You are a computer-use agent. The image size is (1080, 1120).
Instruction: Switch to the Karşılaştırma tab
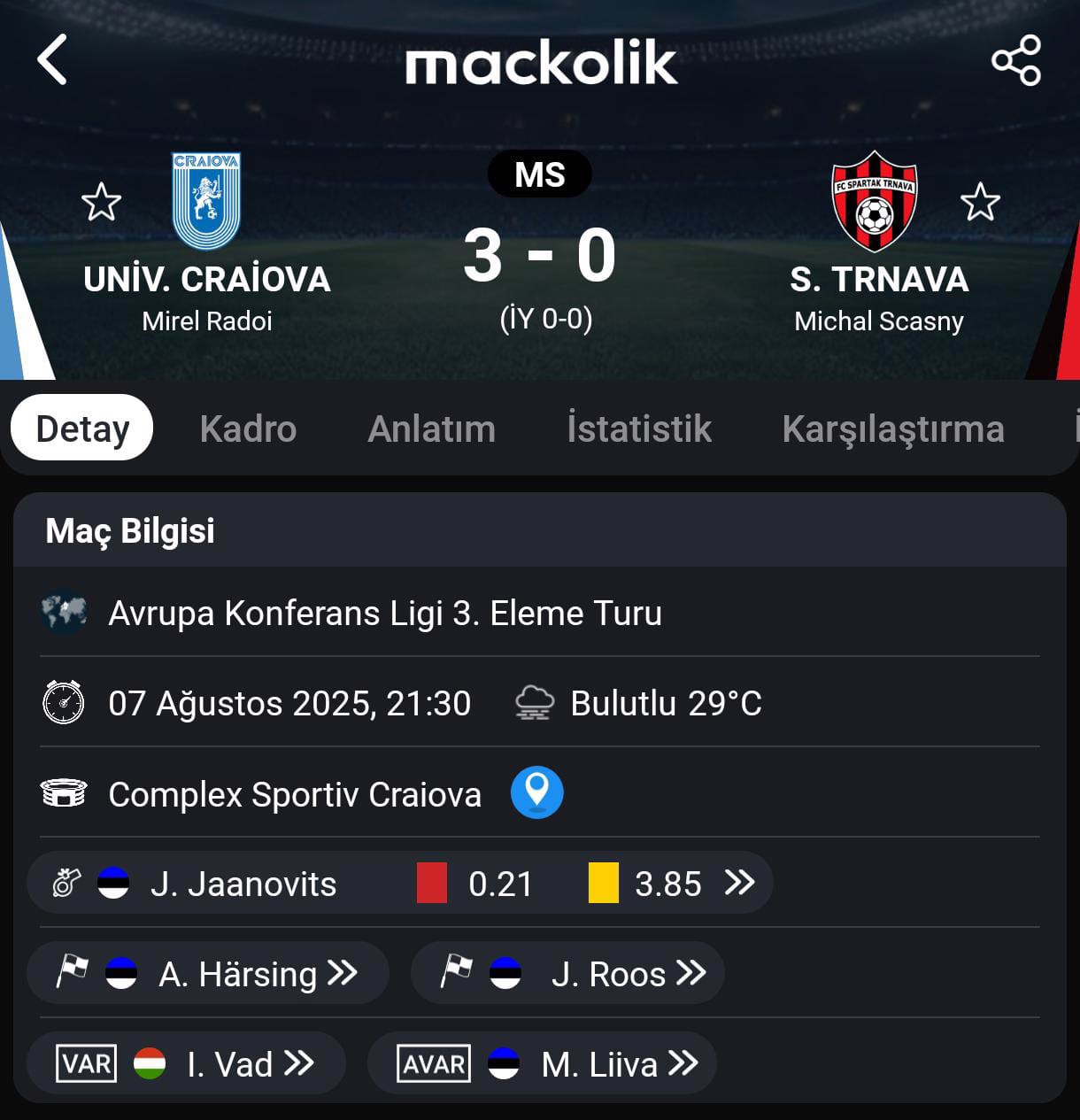[892, 429]
